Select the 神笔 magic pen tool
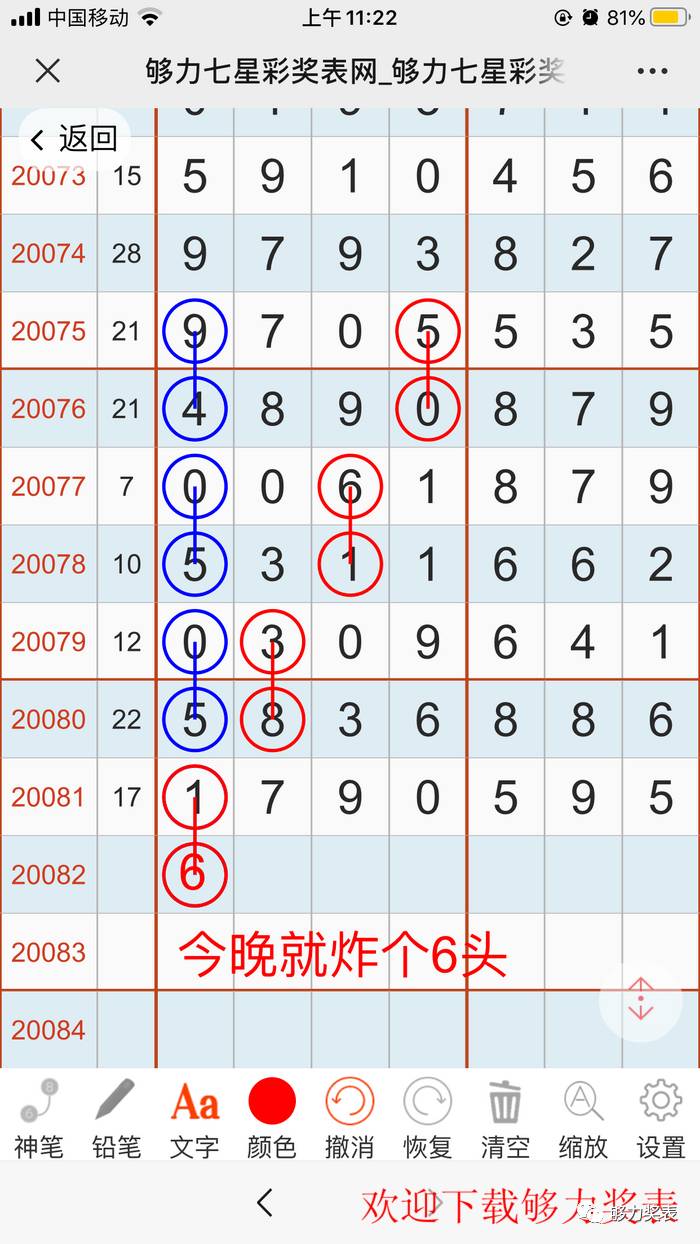The width and height of the screenshot is (700, 1244). click(x=39, y=1120)
